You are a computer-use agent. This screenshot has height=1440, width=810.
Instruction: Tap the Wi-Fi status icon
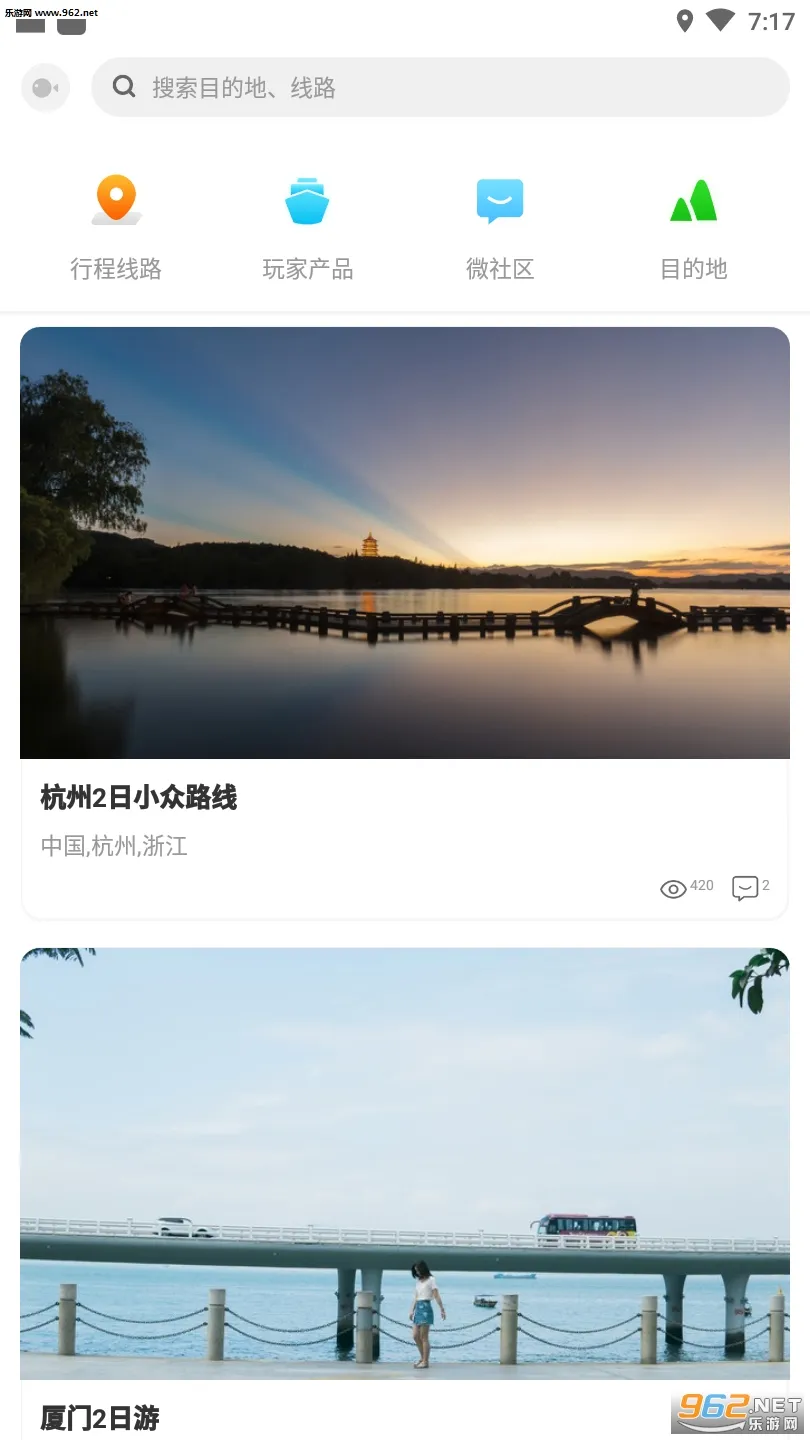[722, 21]
